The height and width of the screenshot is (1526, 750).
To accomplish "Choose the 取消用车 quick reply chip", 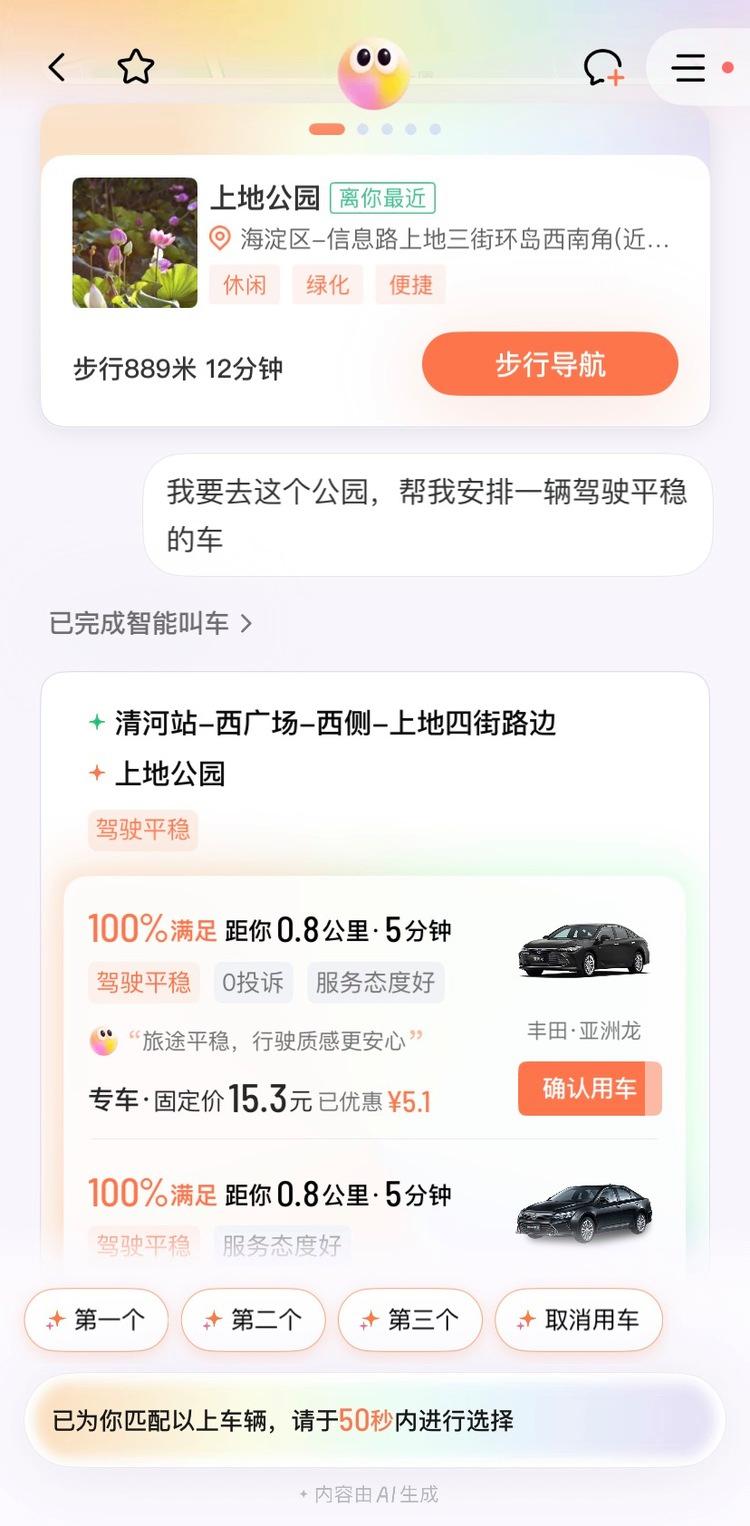I will tap(578, 1320).
